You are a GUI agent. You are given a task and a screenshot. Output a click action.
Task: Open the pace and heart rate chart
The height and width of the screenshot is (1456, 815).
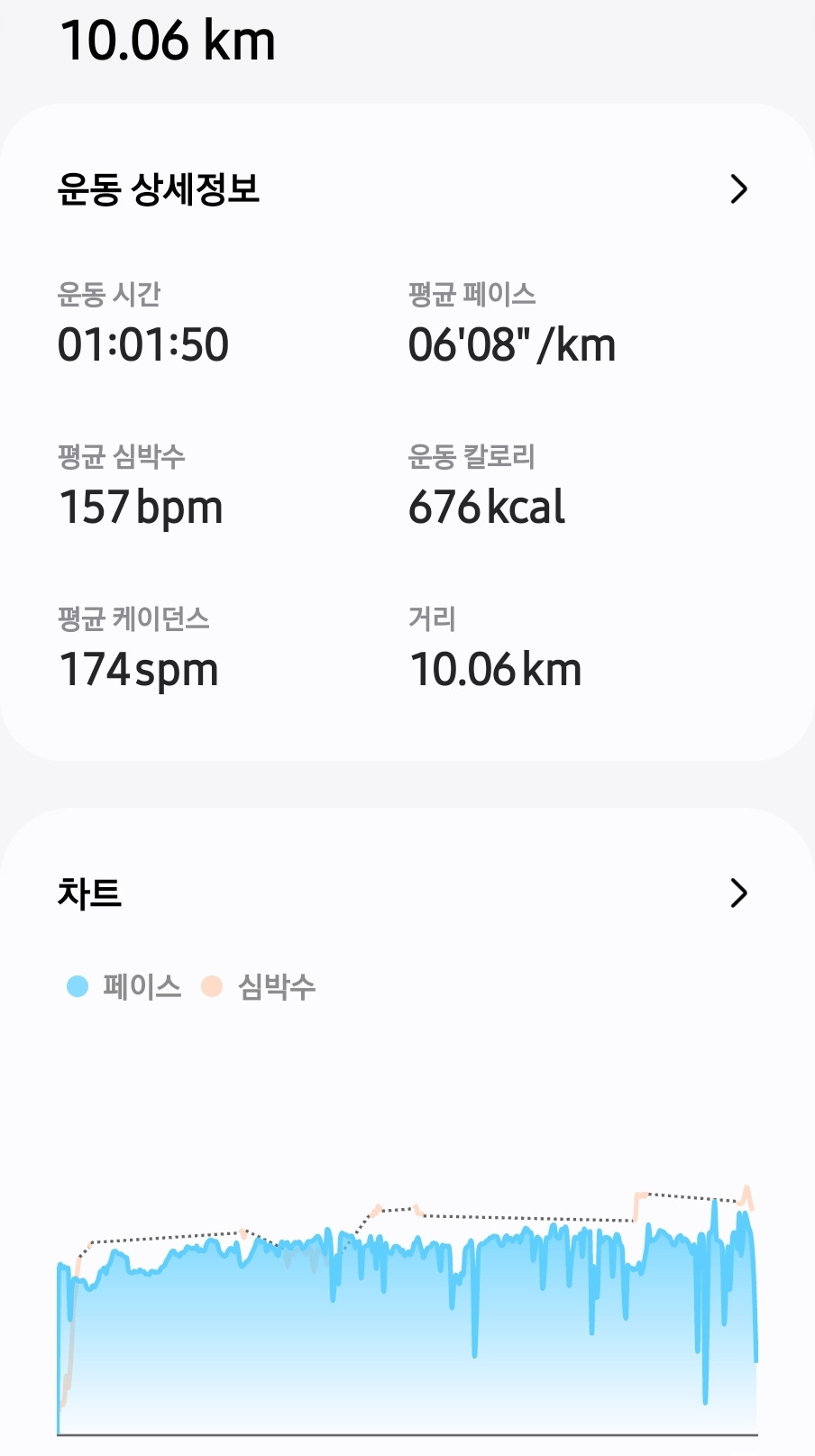[407, 1307]
